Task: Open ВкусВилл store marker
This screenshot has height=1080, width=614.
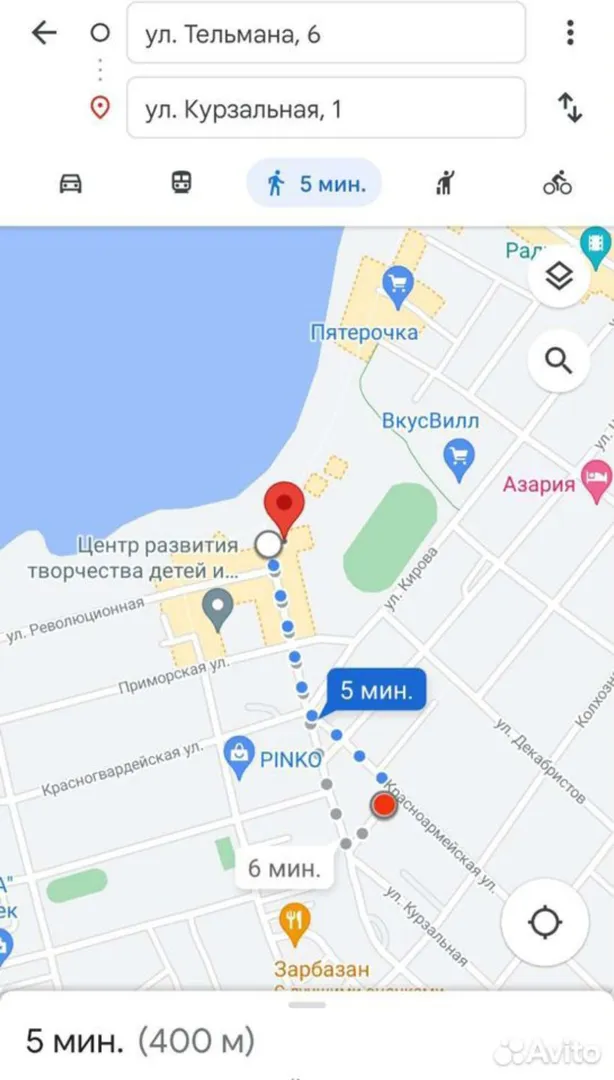Action: 458,457
